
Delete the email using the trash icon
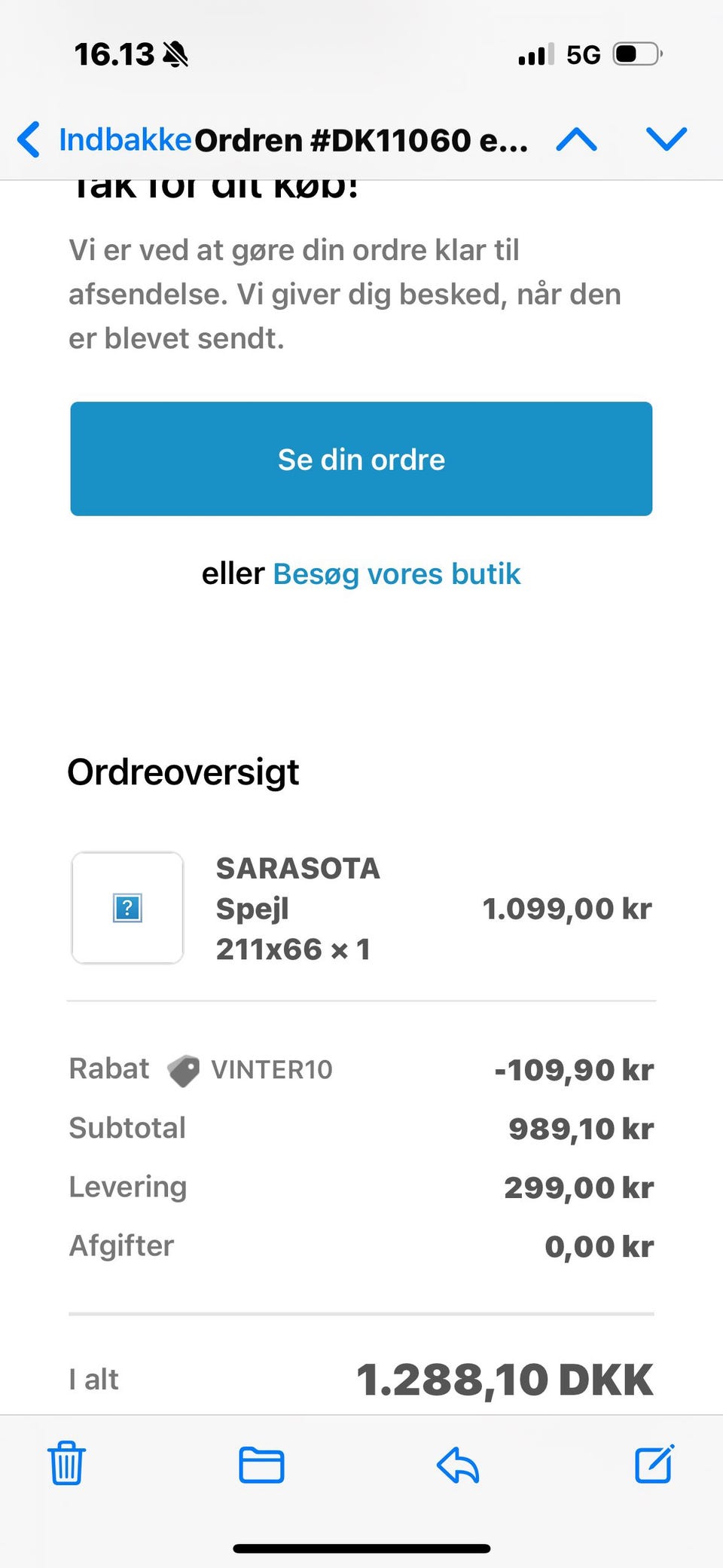66,1464
